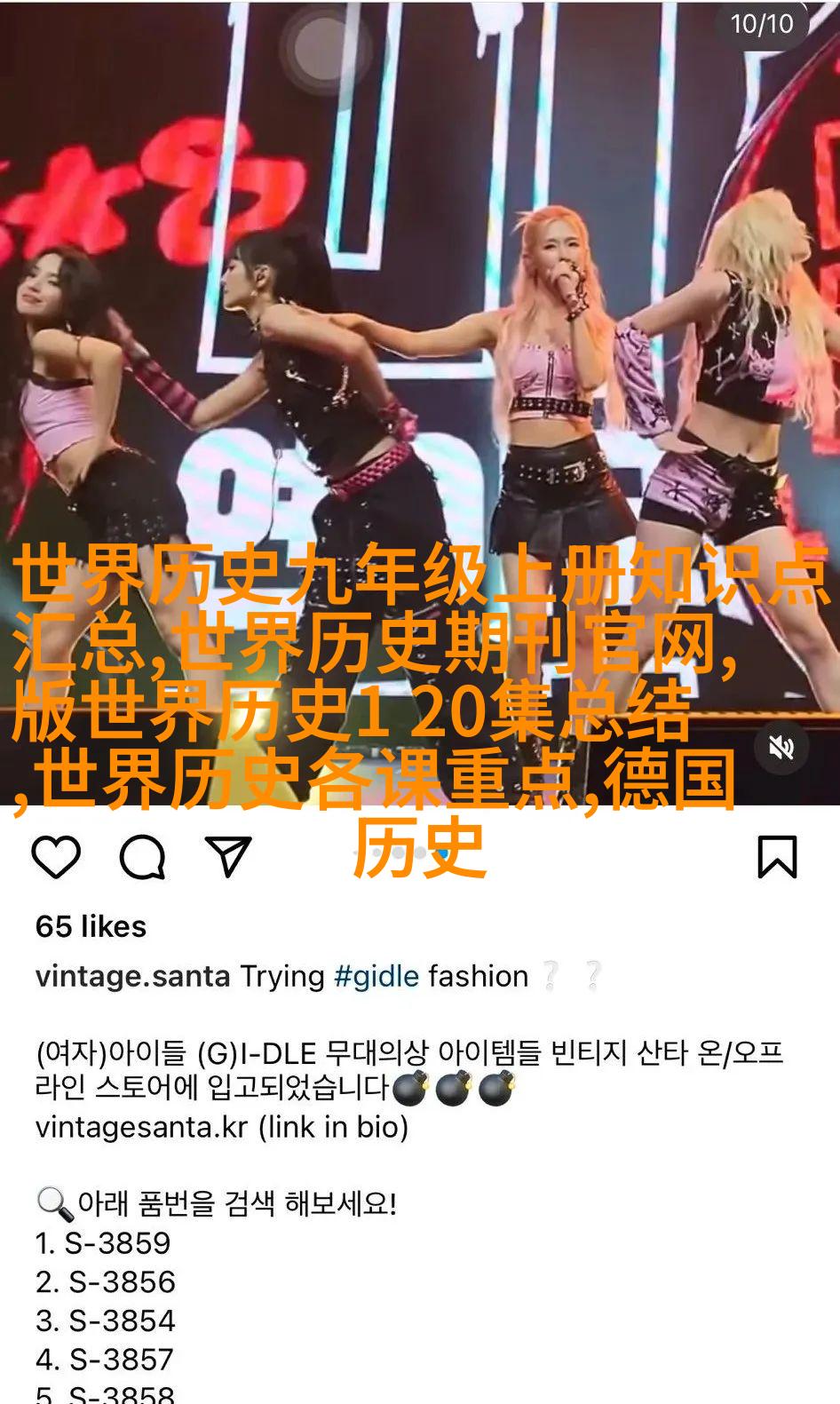Viewport: 840px width, 1404px height.
Task: Share the post via paper plane icon
Action: pyautogui.click(x=228, y=856)
